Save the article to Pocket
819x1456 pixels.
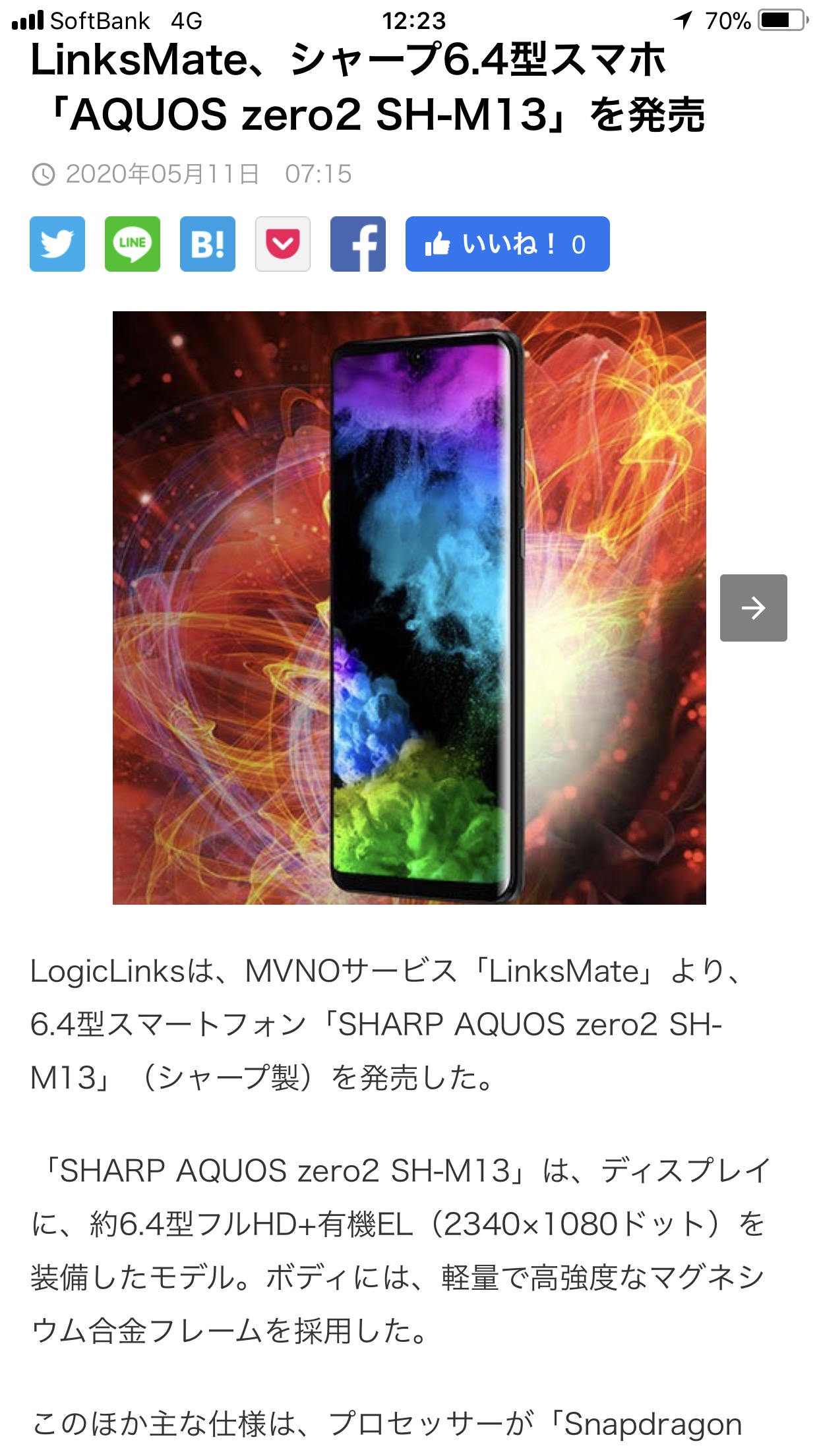[283, 244]
